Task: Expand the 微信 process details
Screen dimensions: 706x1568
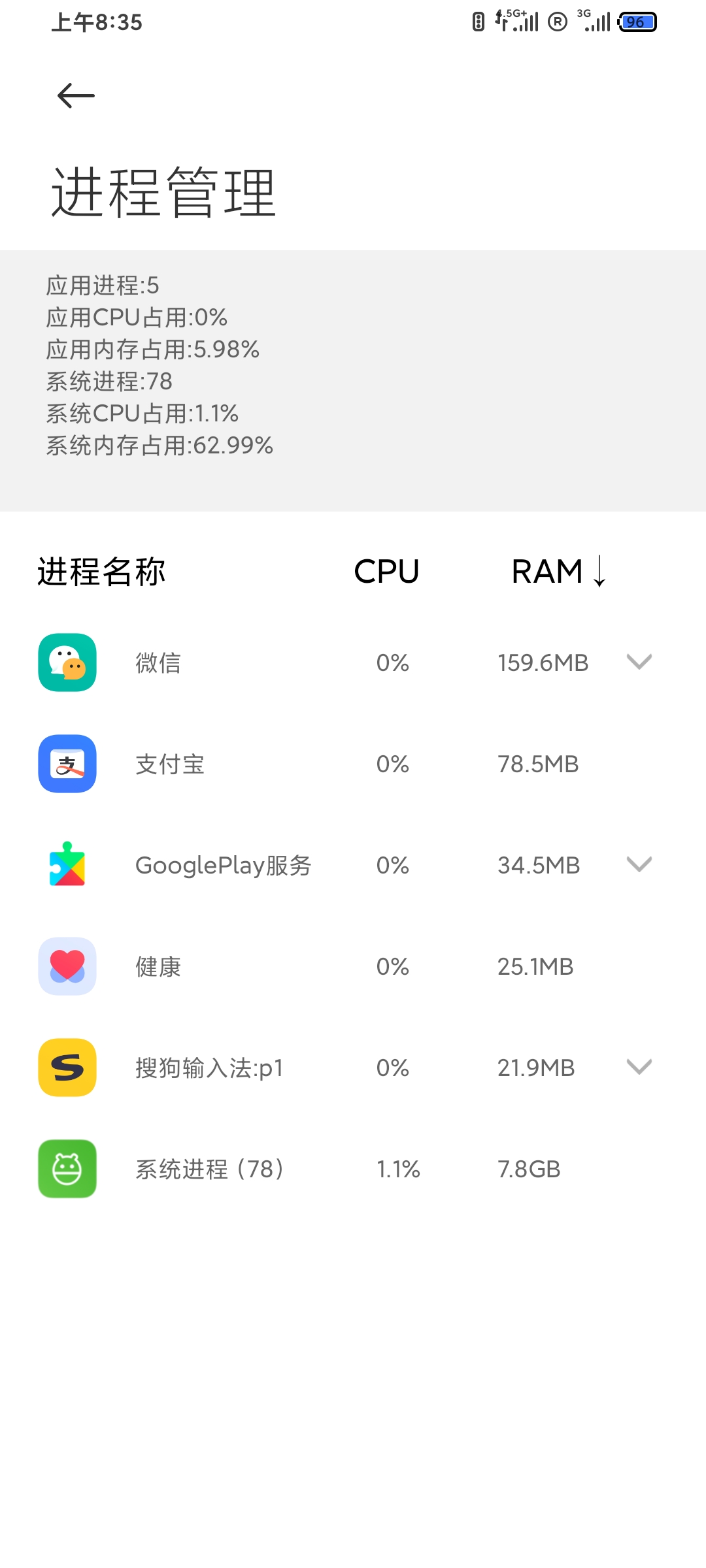Action: tap(639, 662)
